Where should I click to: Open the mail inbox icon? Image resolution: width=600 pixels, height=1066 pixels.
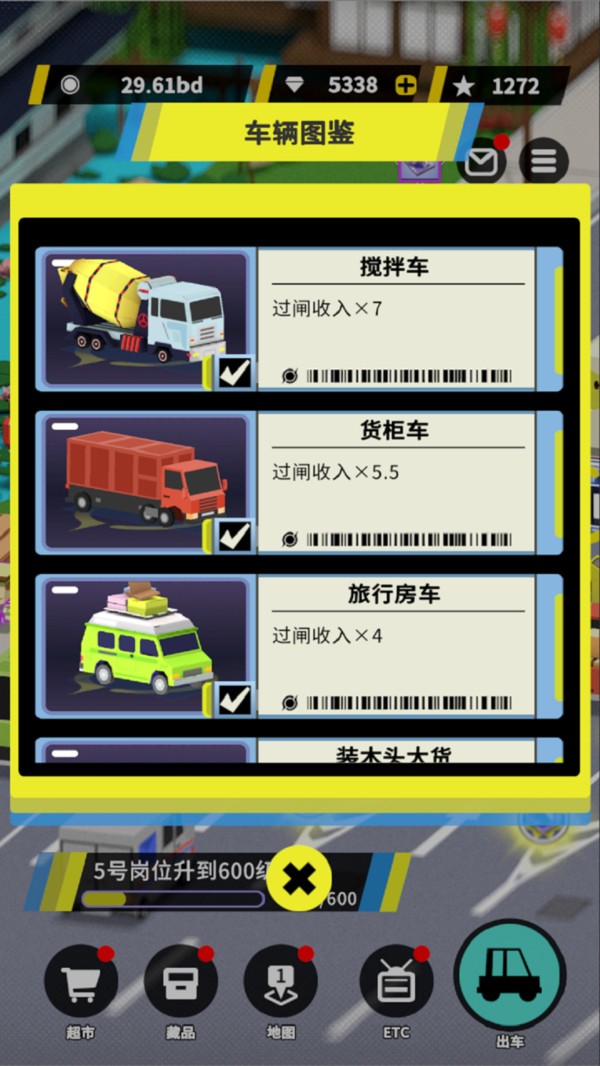click(x=481, y=163)
